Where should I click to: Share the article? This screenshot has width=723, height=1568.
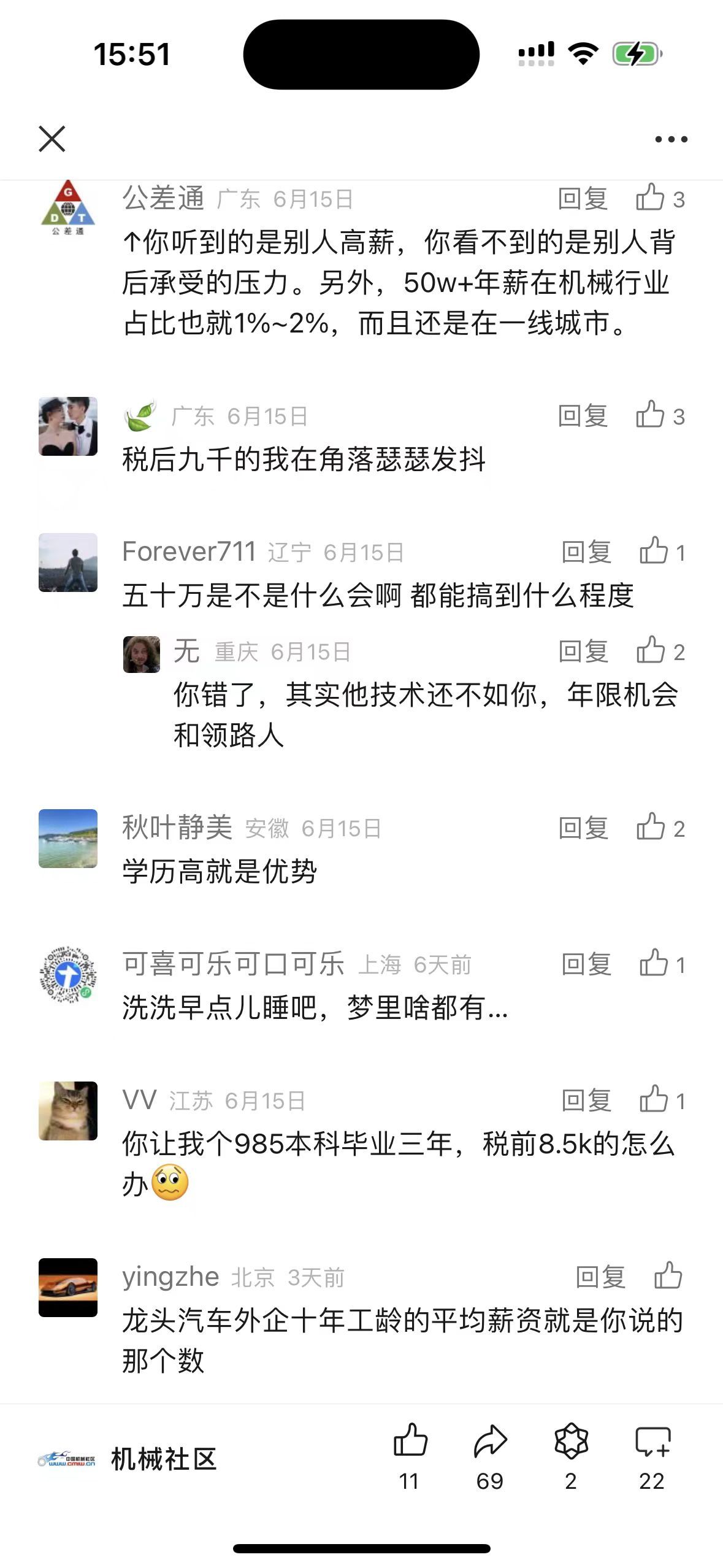tap(490, 1442)
